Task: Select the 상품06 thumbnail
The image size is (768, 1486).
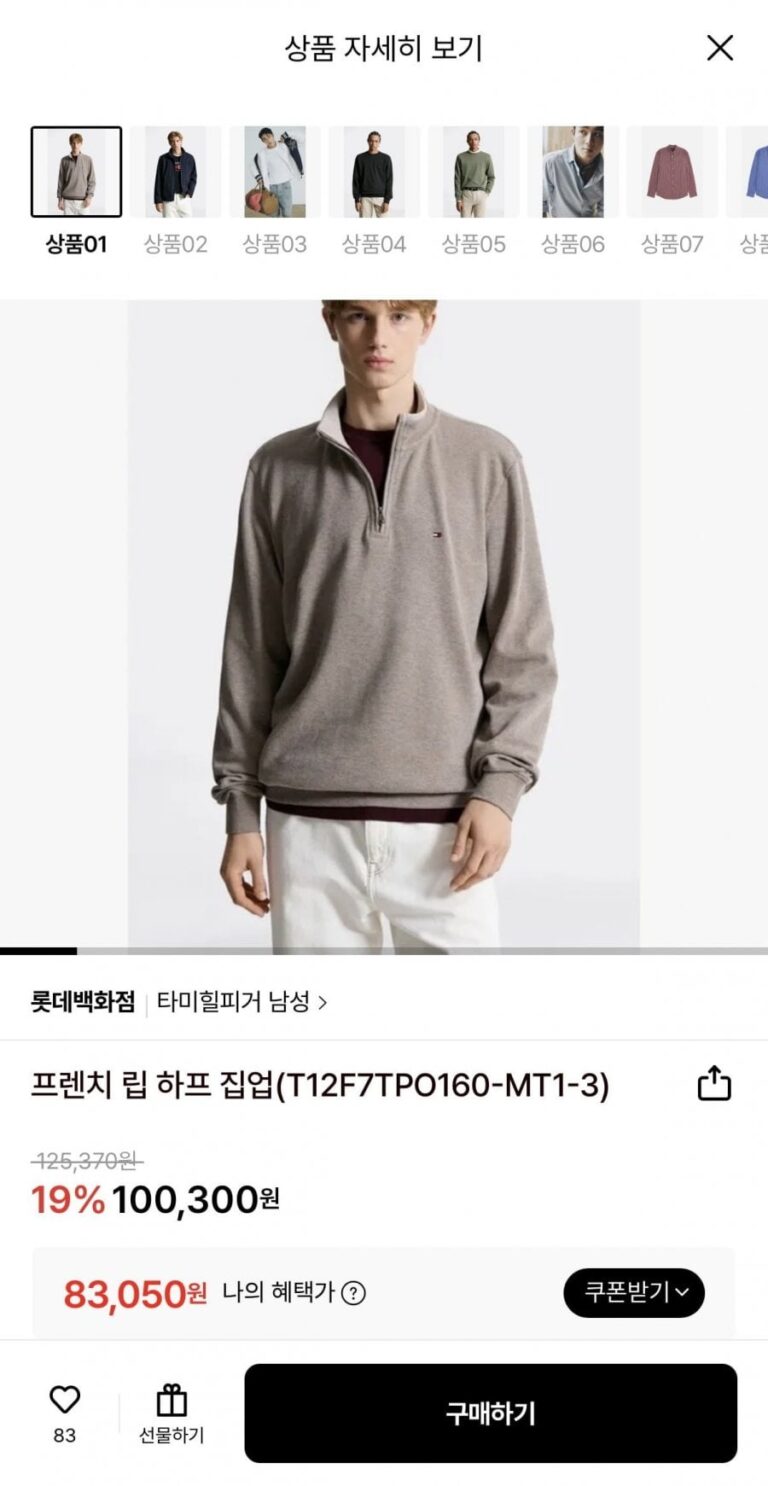Action: coord(573,171)
